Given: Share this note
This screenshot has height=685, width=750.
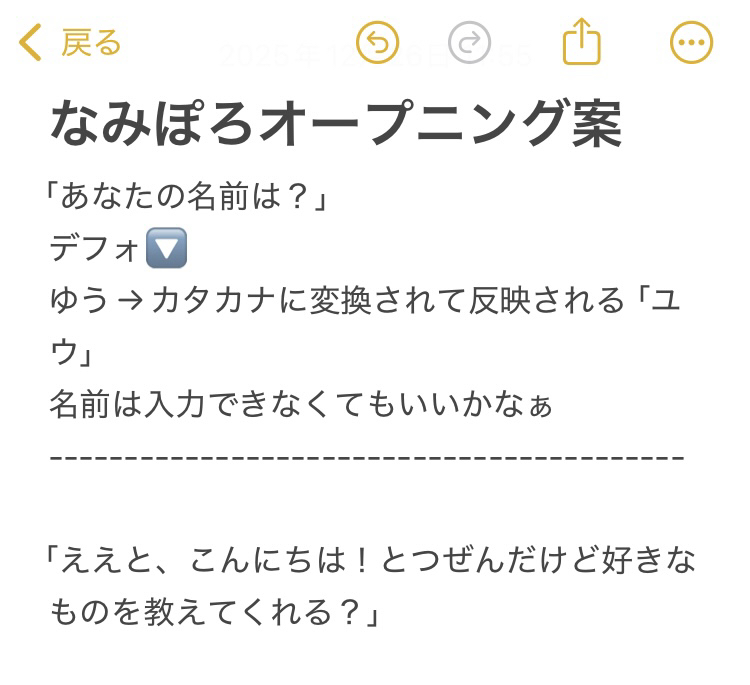Looking at the screenshot, I should (x=581, y=43).
